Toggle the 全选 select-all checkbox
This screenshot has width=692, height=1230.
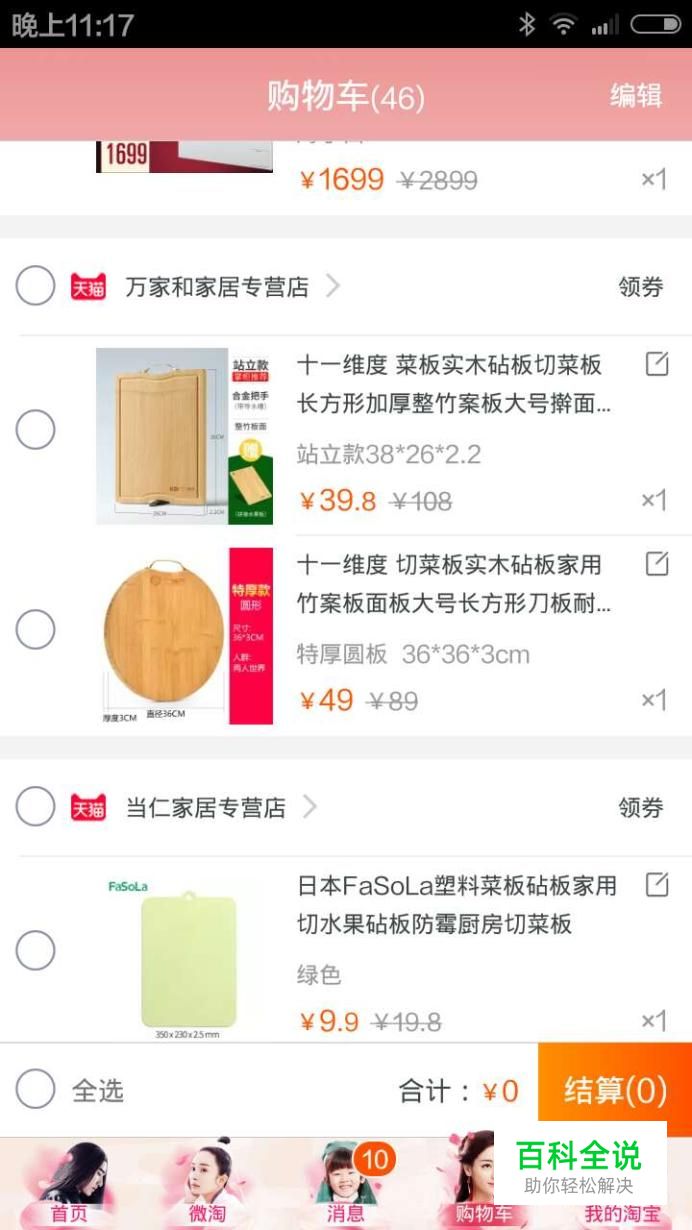click(x=35, y=1089)
